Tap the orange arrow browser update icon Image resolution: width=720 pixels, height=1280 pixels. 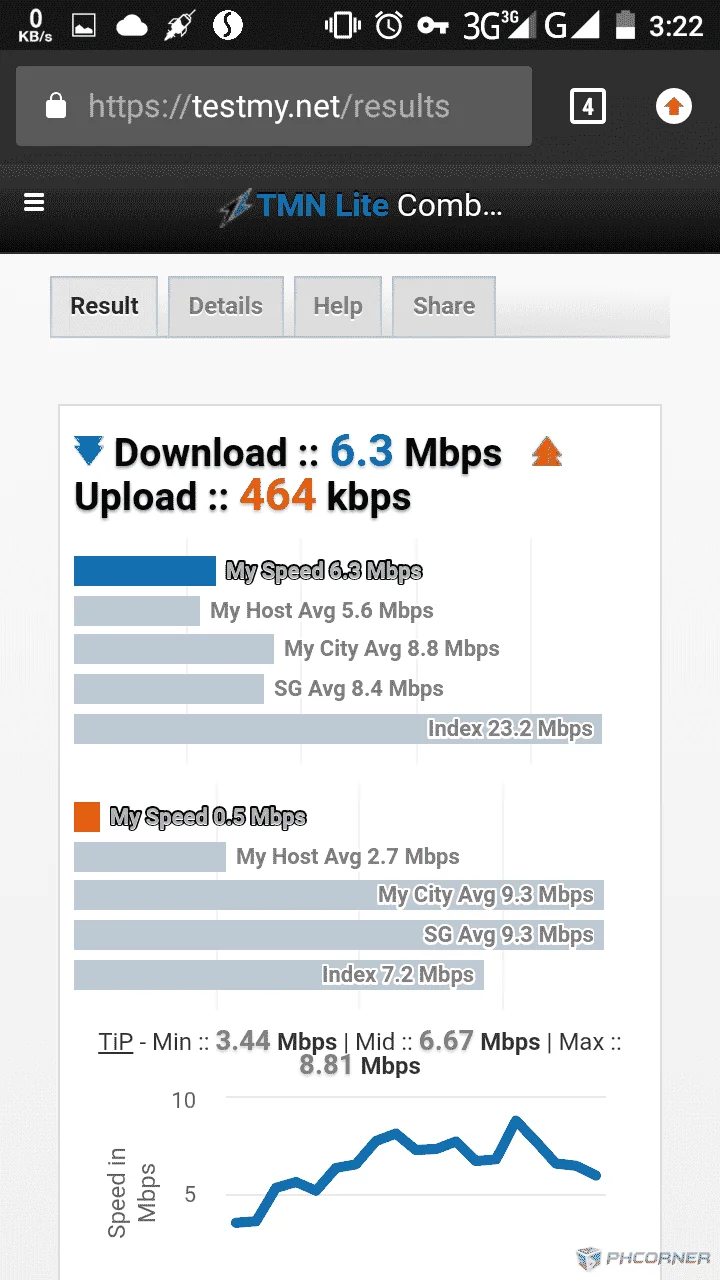pyautogui.click(x=674, y=106)
